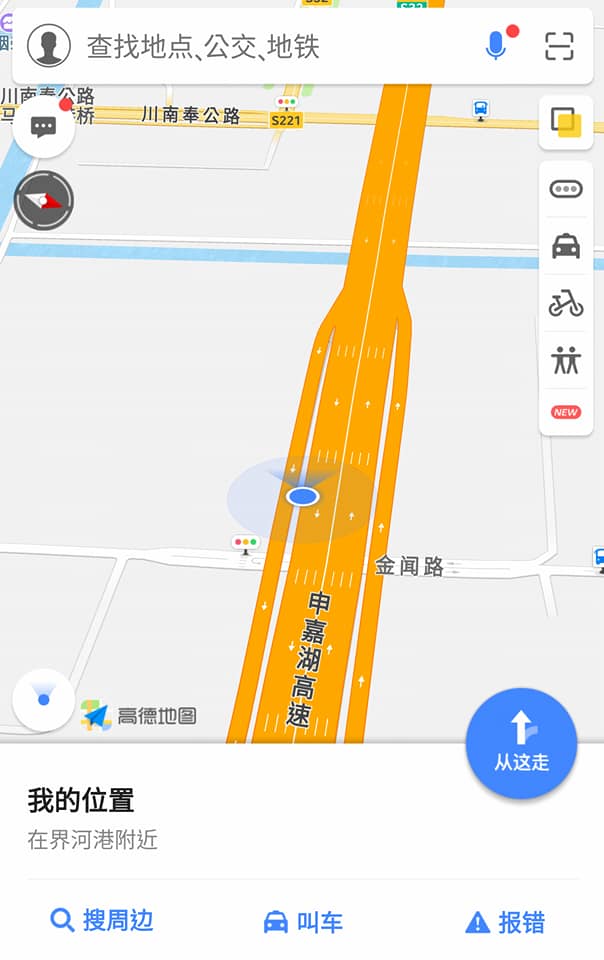The image size is (604, 960).
Task: Open the messages bubble button
Action: (x=43, y=127)
